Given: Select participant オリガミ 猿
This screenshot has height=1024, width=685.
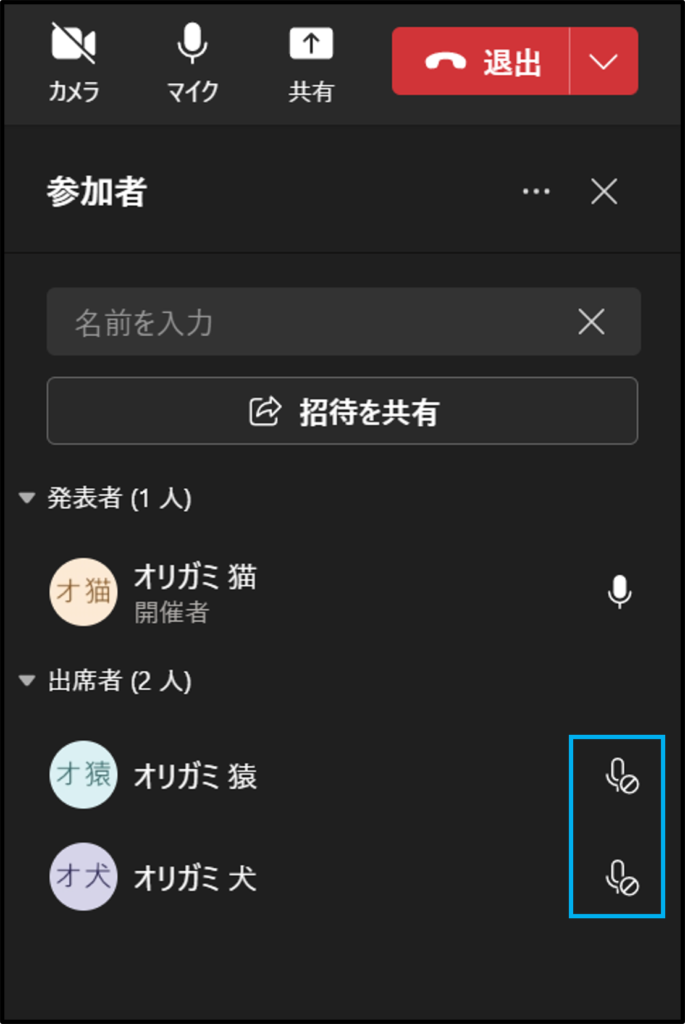Looking at the screenshot, I should (x=195, y=776).
